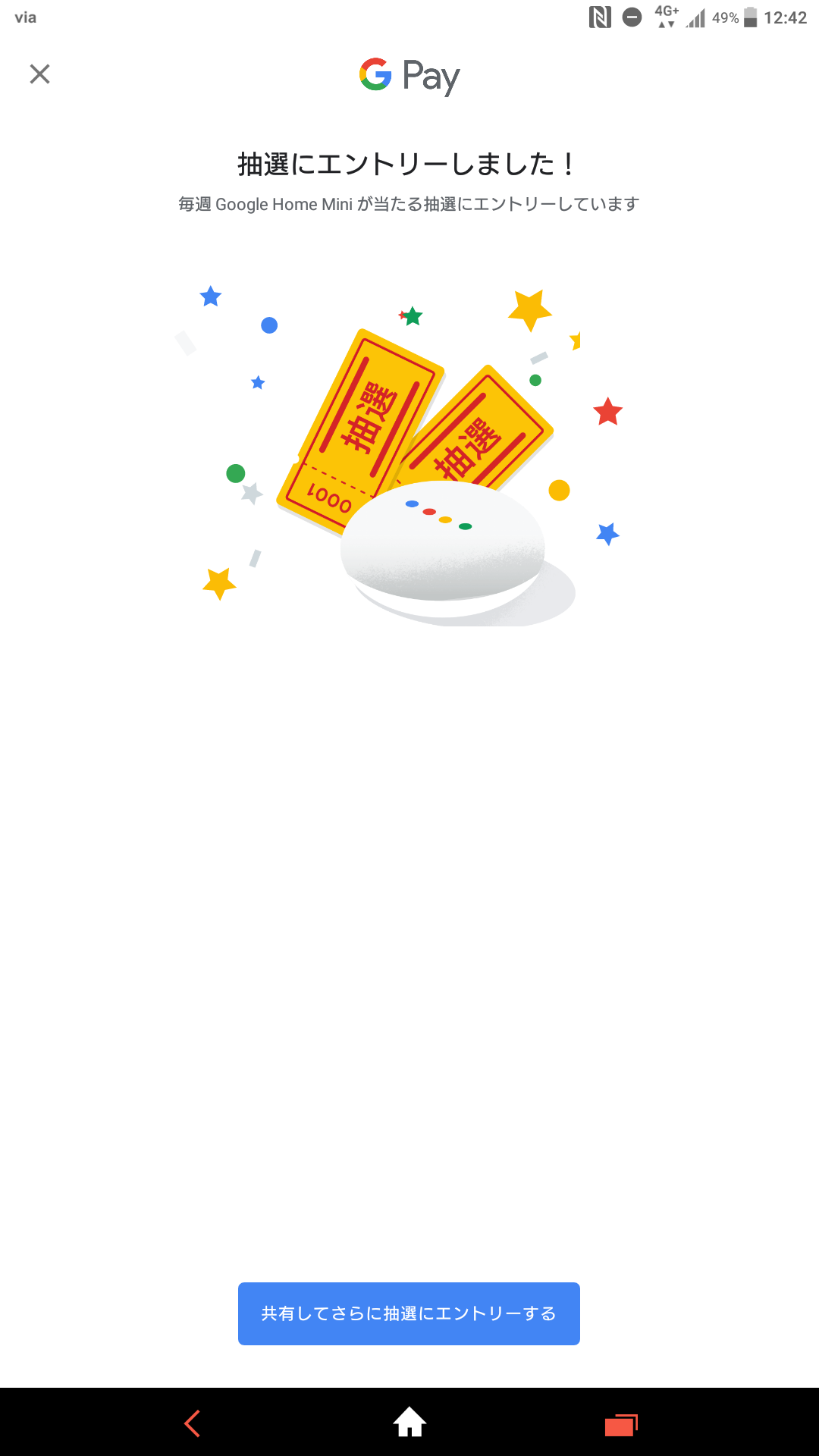Go back using the system back arrow

click(193, 1423)
